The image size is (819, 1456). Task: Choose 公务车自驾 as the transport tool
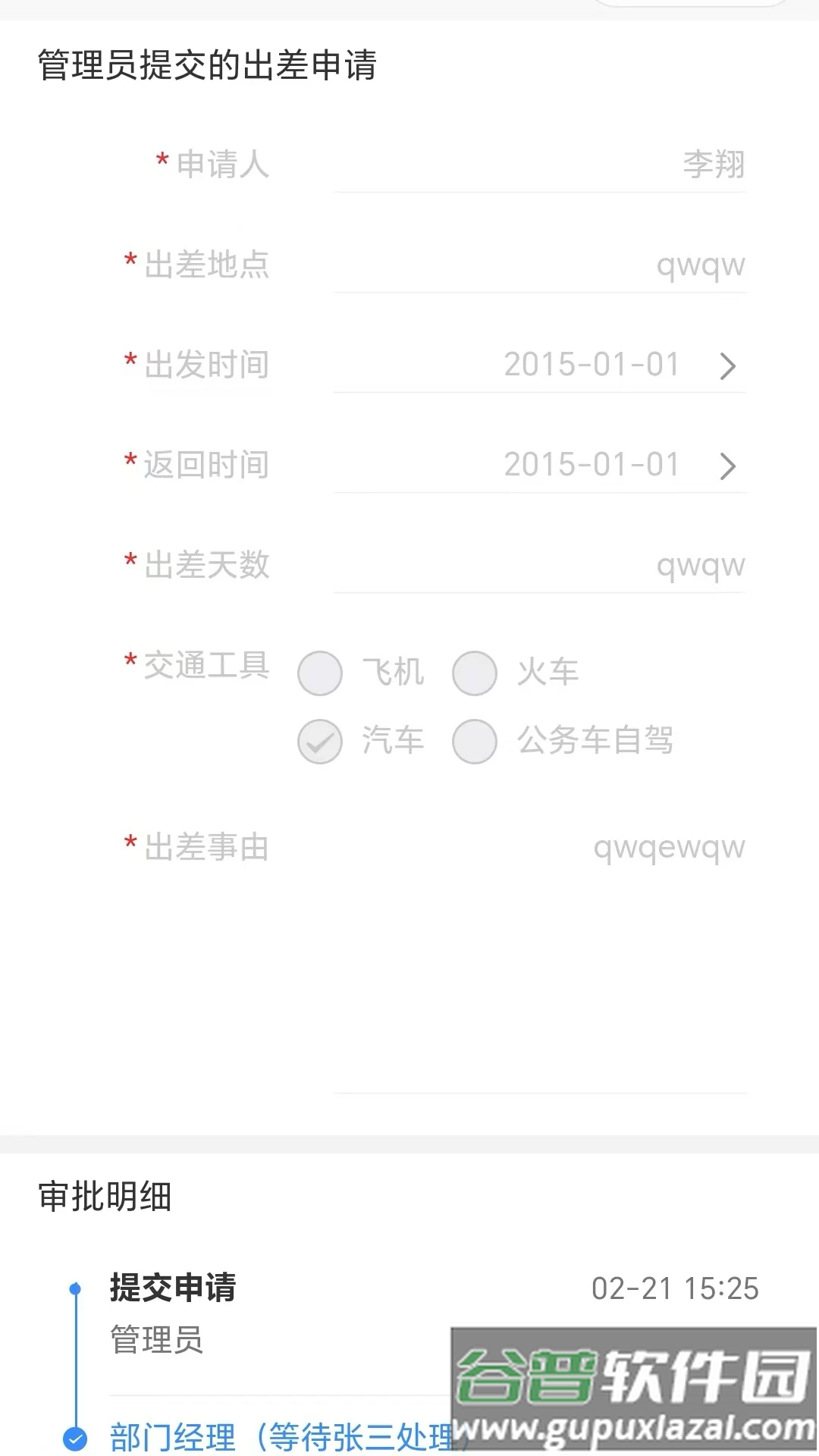pyautogui.click(x=475, y=743)
